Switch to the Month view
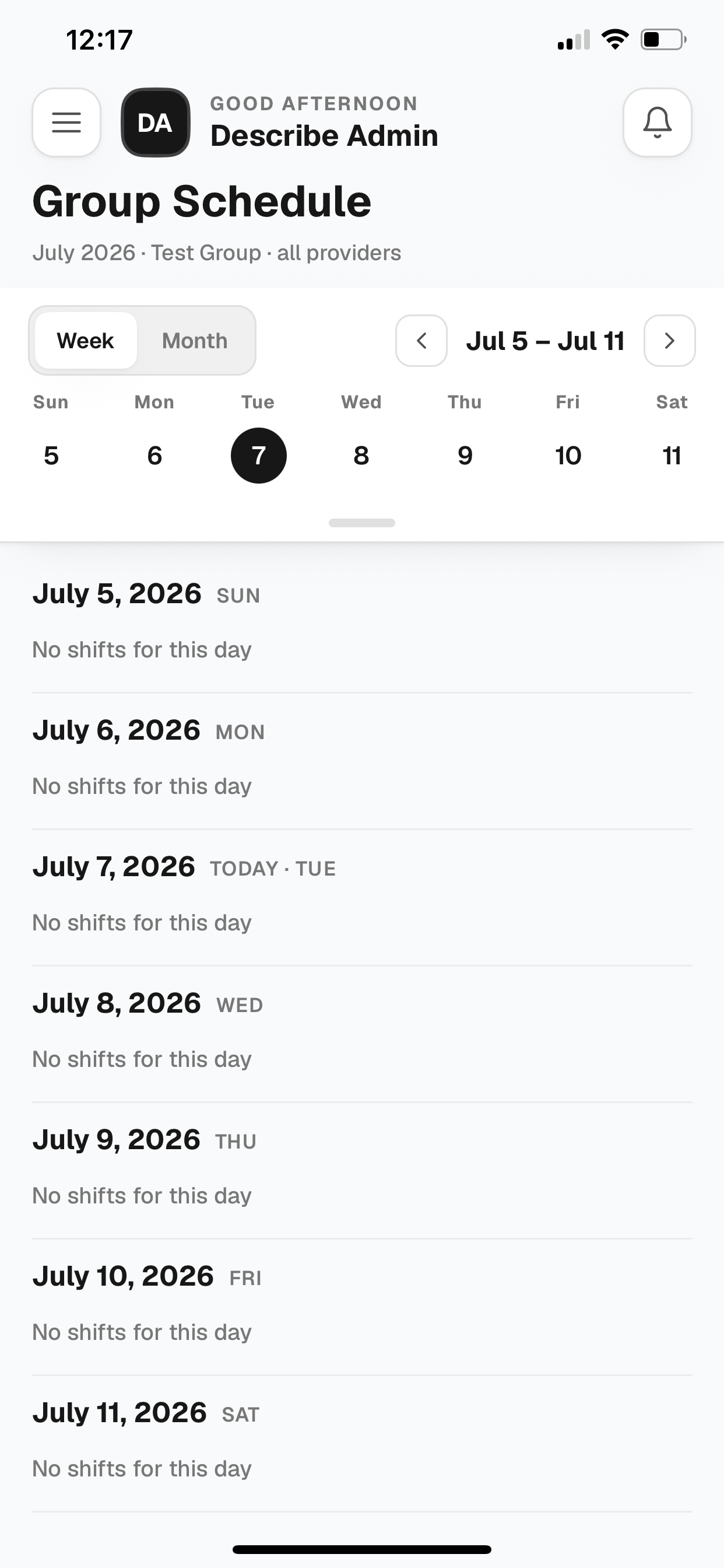724x1568 pixels. coord(195,340)
